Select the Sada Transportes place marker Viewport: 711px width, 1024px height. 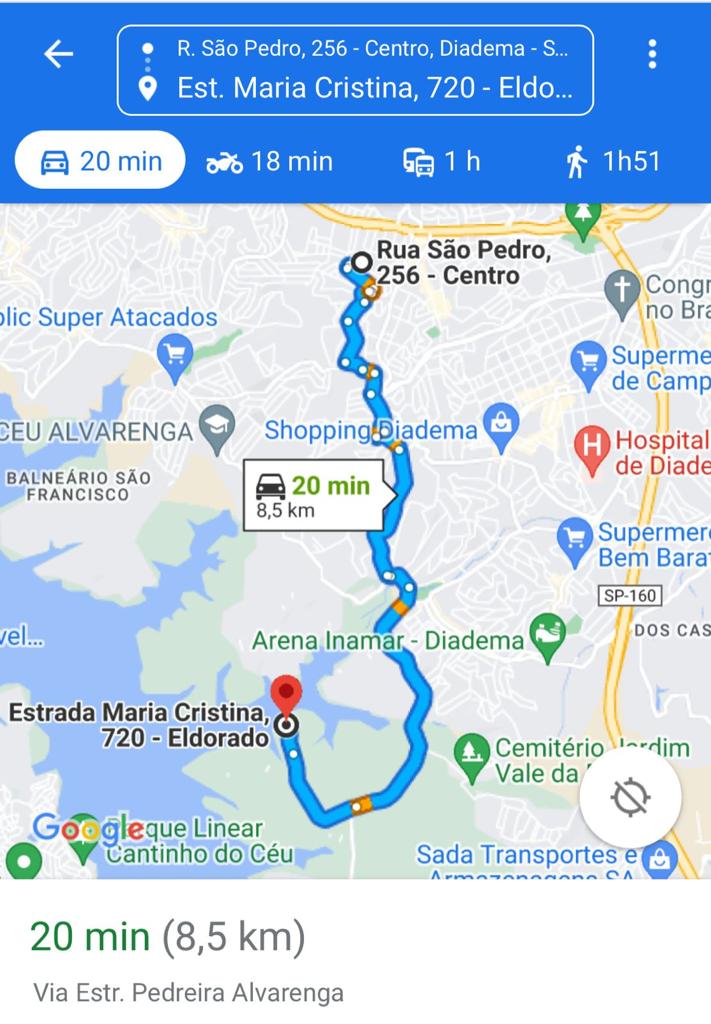pyautogui.click(x=659, y=856)
